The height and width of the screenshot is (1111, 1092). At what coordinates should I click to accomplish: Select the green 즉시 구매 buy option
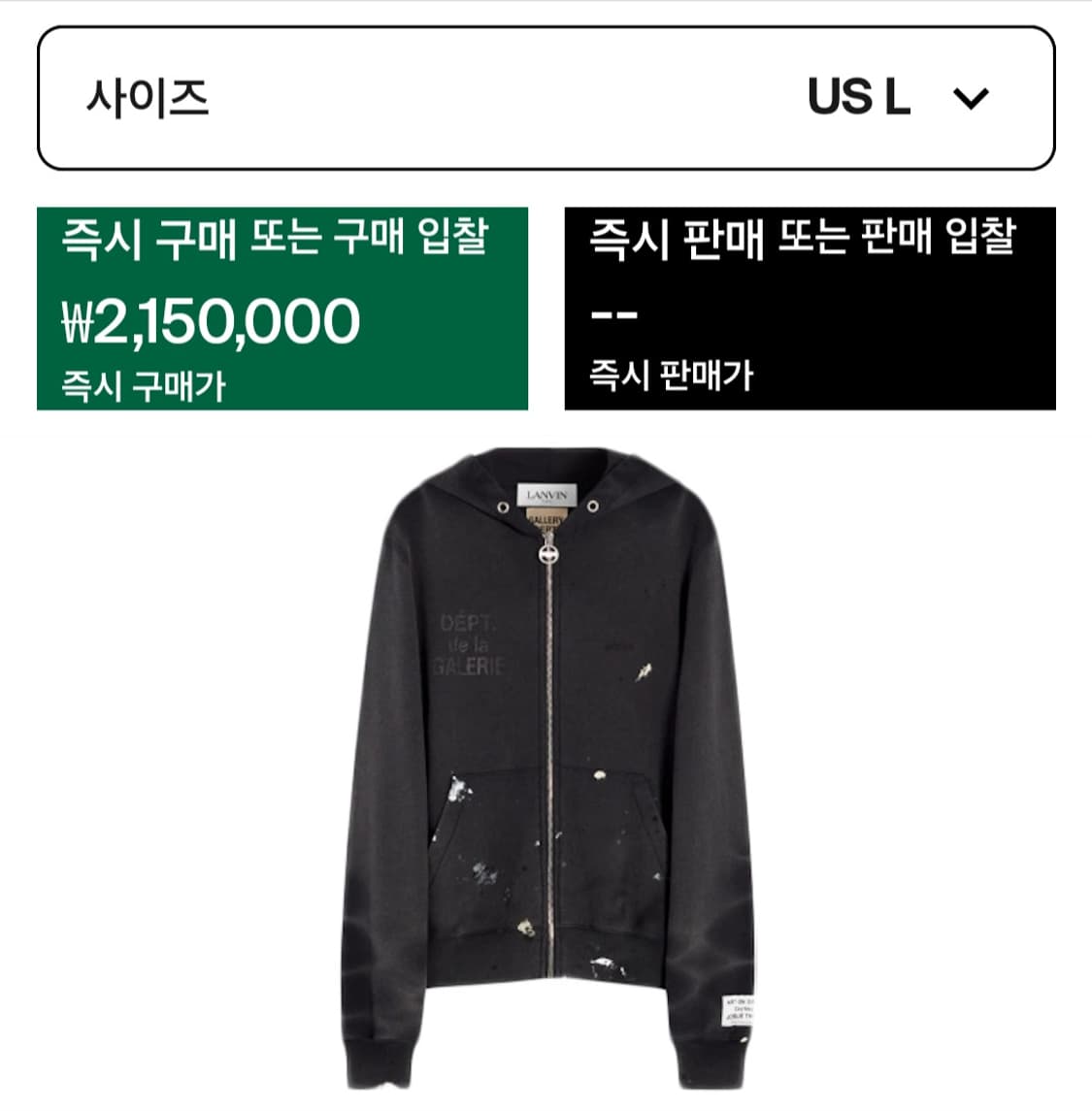point(281,309)
